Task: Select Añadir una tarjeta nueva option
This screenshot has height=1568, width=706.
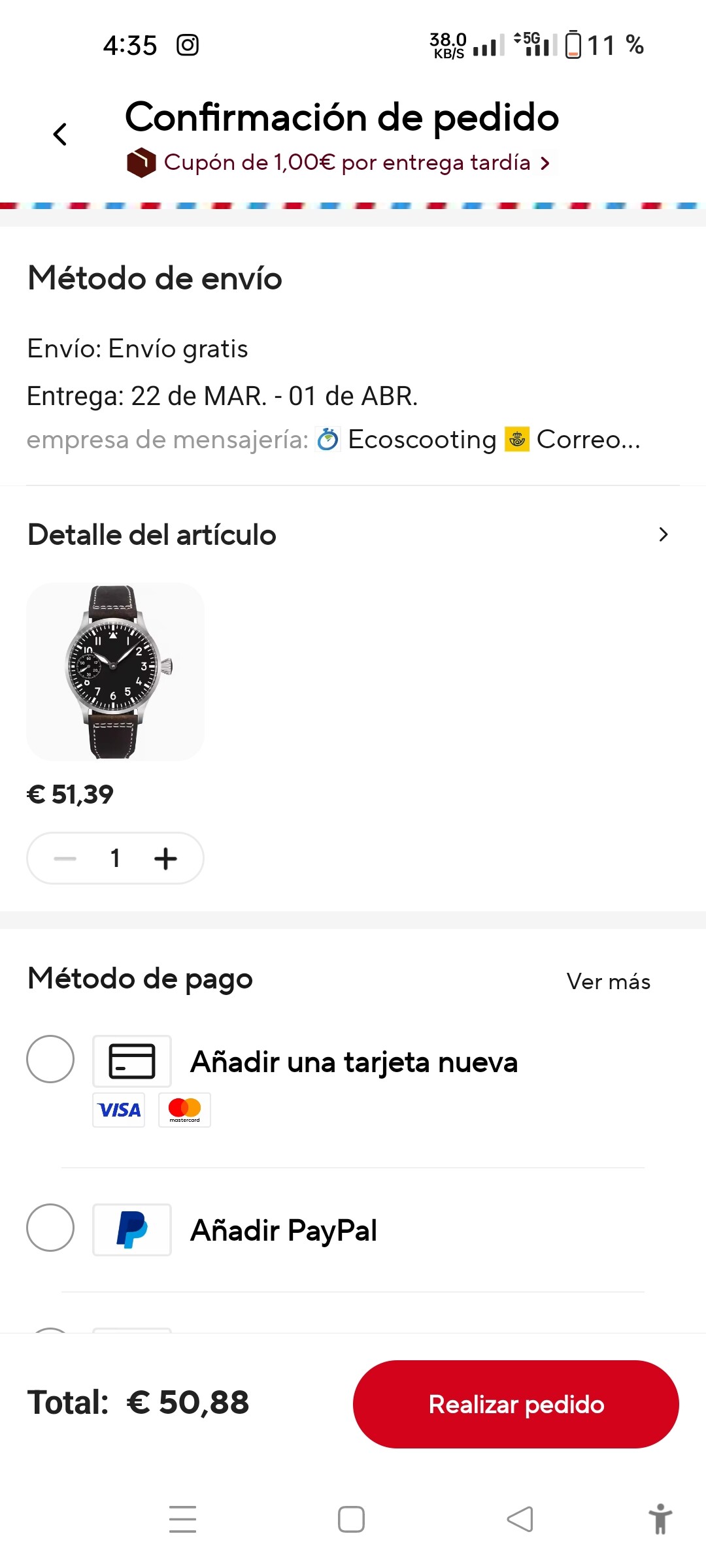Action: tap(50, 1059)
